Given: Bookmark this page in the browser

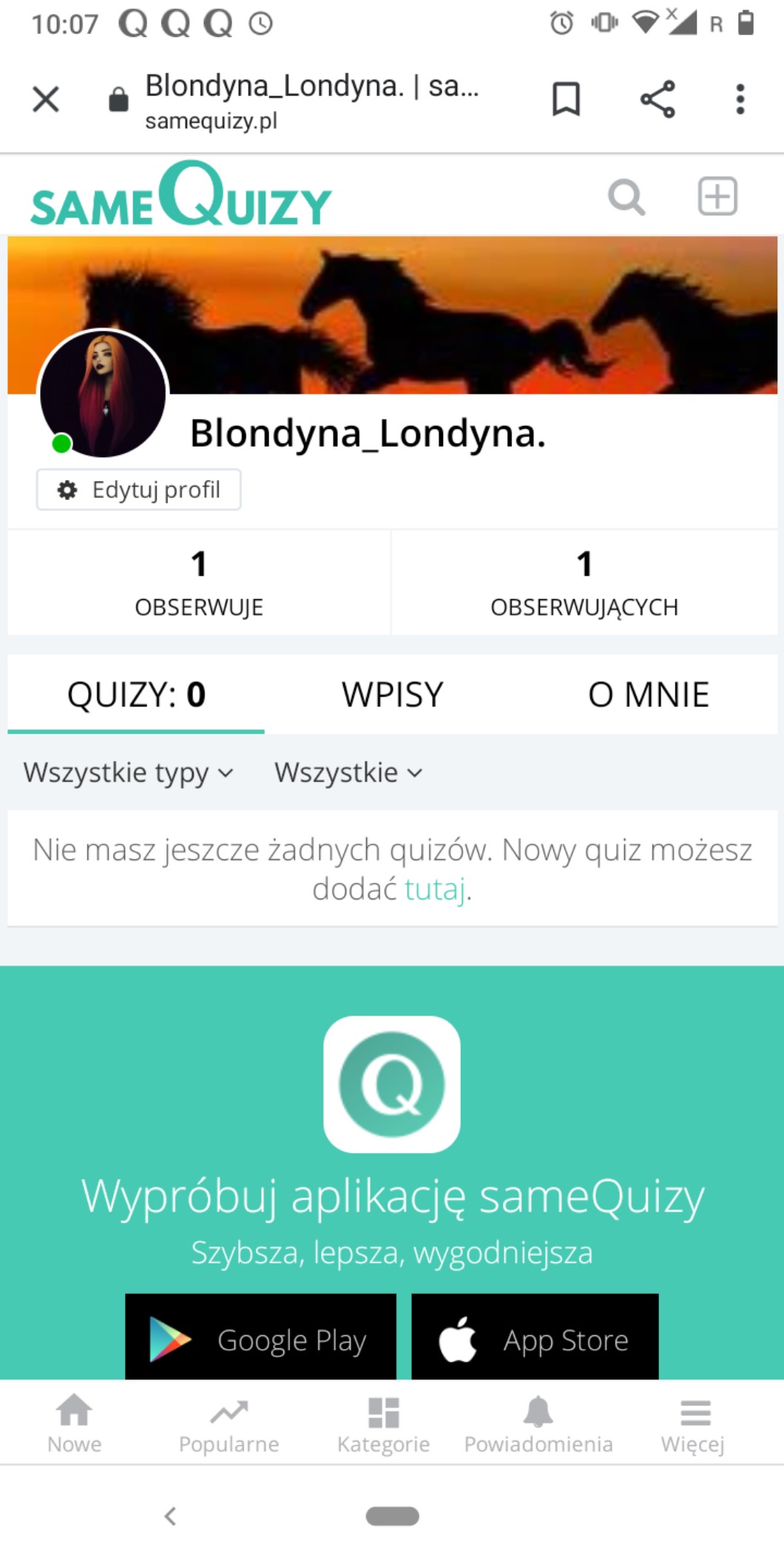Looking at the screenshot, I should point(566,99).
